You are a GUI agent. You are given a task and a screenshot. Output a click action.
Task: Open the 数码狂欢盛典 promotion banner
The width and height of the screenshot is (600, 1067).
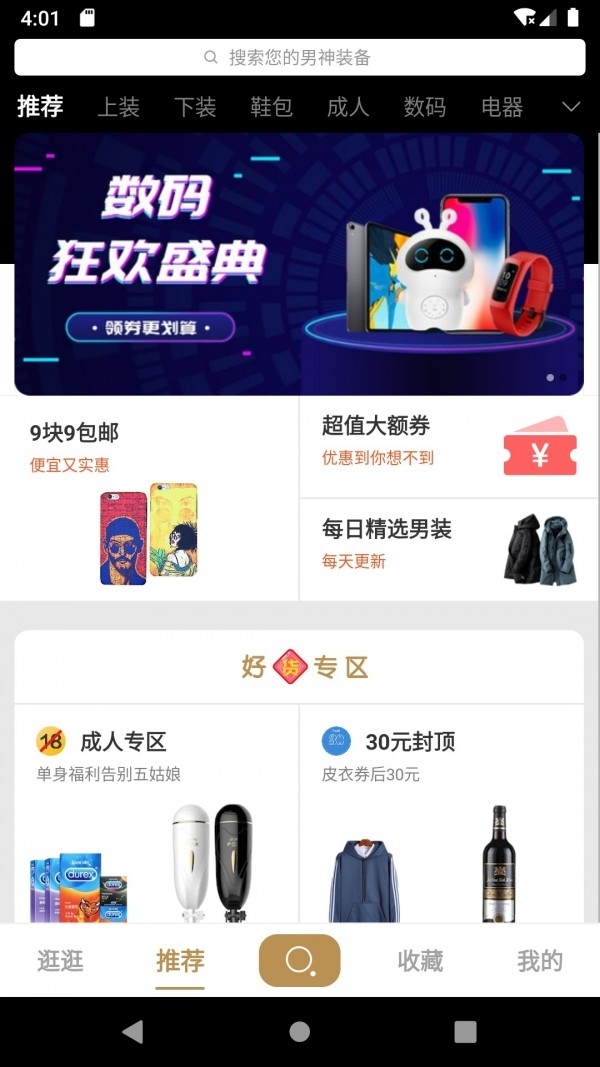(299, 264)
